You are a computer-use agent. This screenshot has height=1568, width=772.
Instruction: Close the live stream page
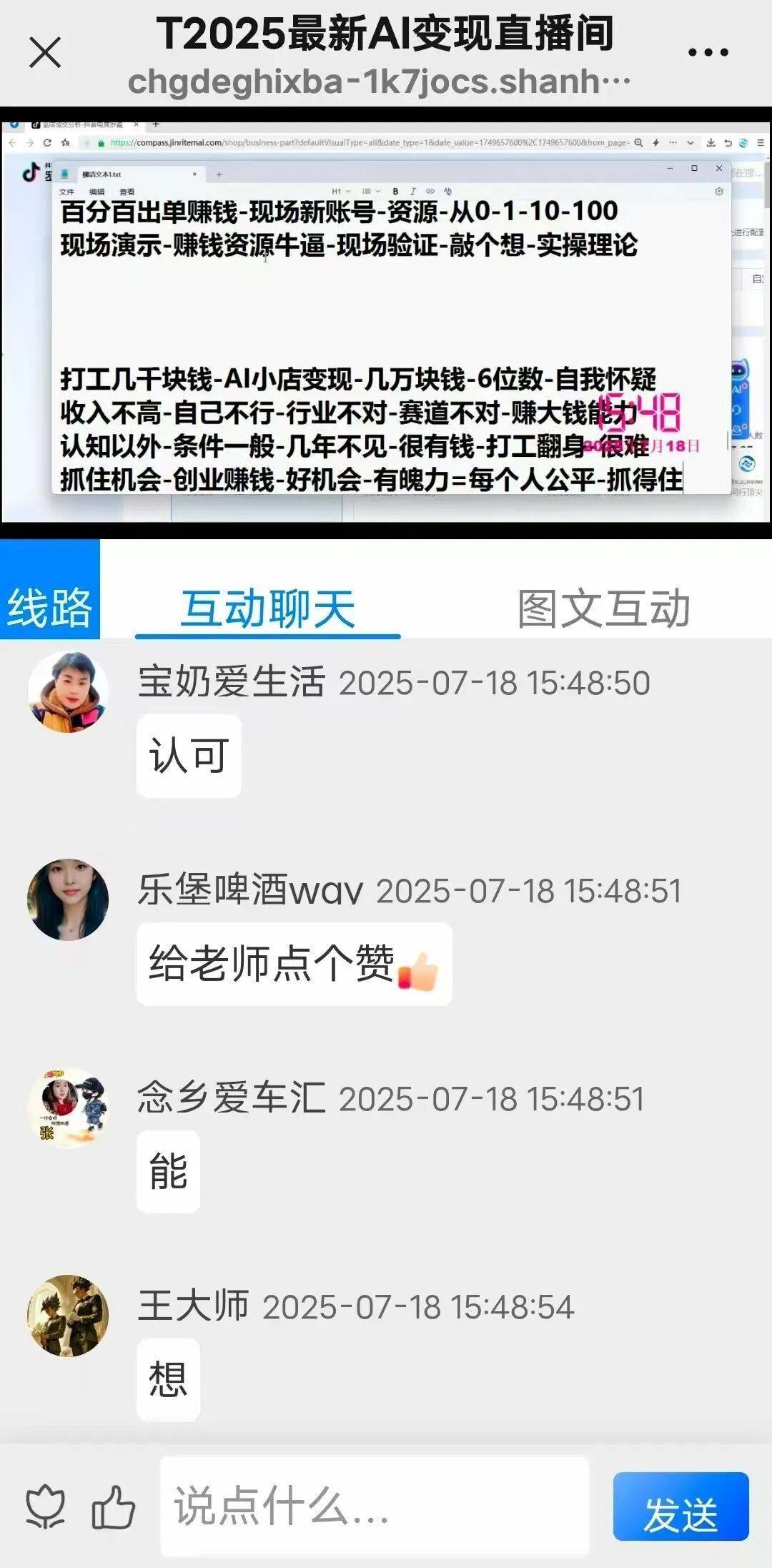pos(45,53)
